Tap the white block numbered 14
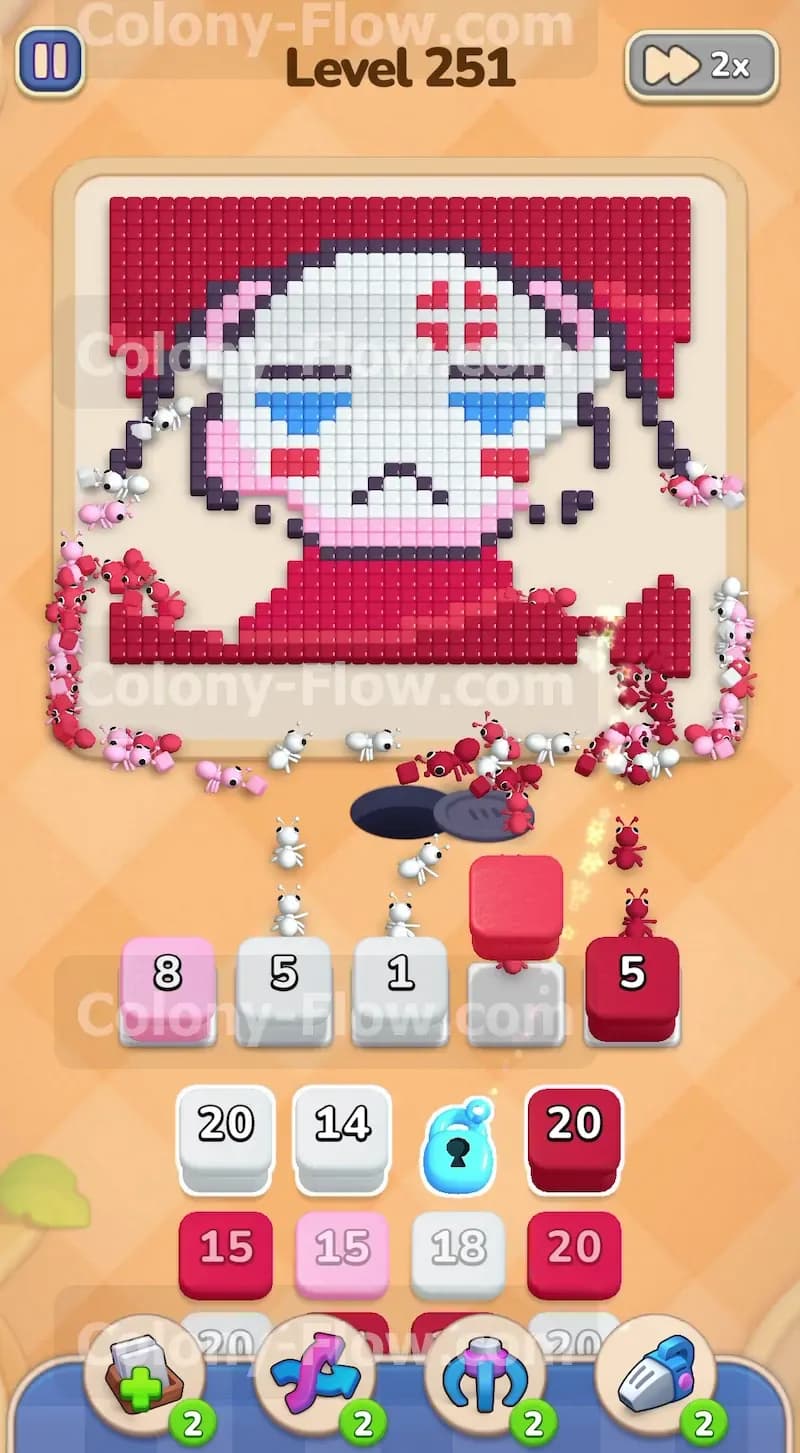The image size is (800, 1453). click(x=342, y=1138)
